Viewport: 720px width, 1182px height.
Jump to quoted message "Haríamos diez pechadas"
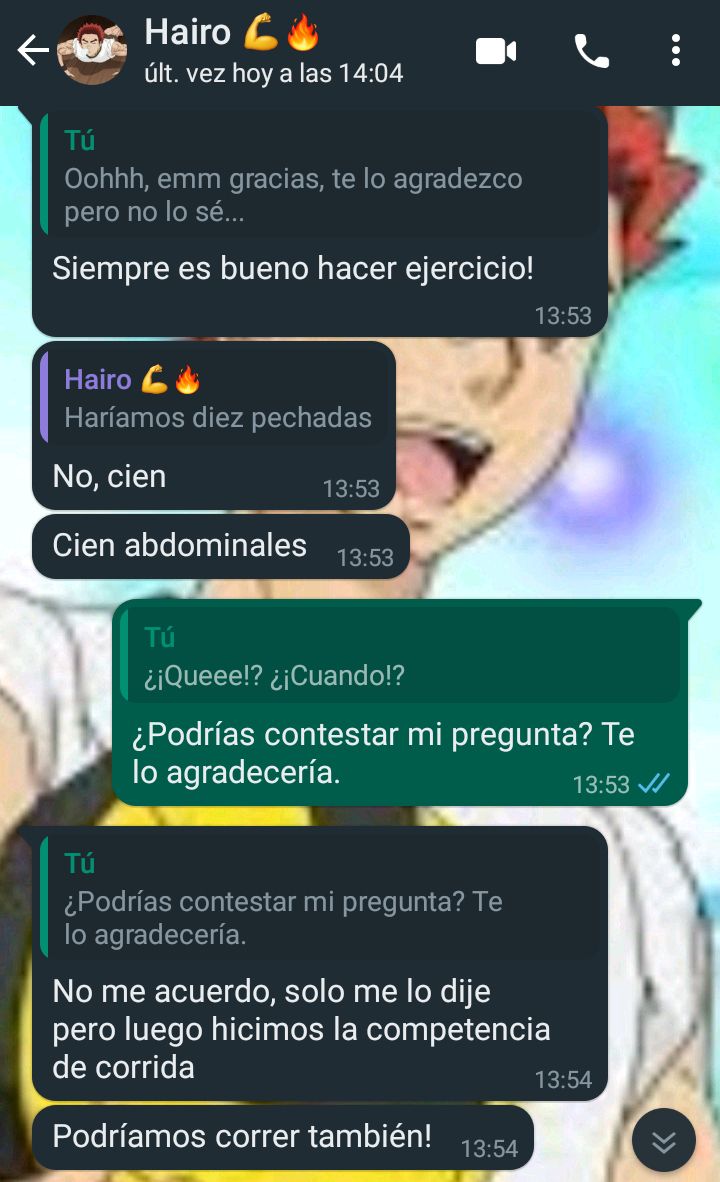click(x=215, y=399)
